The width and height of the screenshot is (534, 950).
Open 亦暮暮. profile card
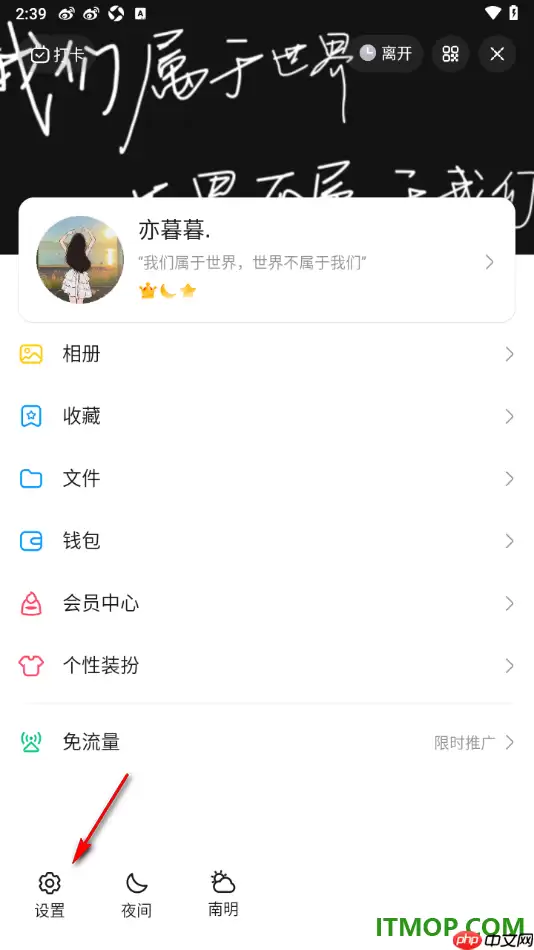(x=267, y=260)
